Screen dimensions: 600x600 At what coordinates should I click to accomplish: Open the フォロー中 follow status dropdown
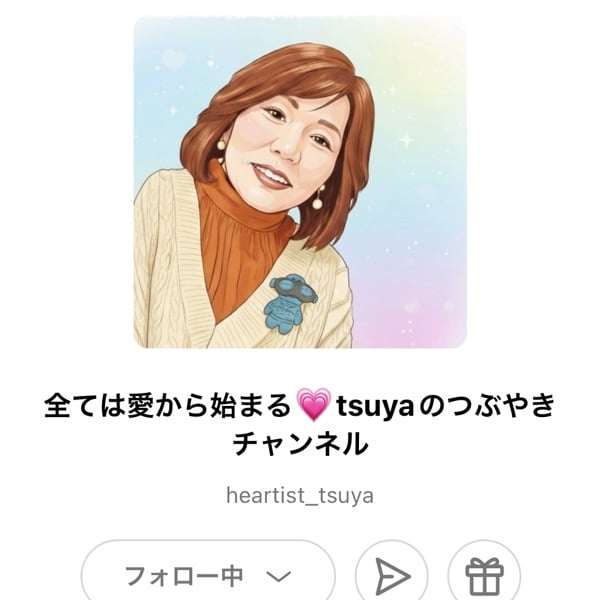pos(207,575)
